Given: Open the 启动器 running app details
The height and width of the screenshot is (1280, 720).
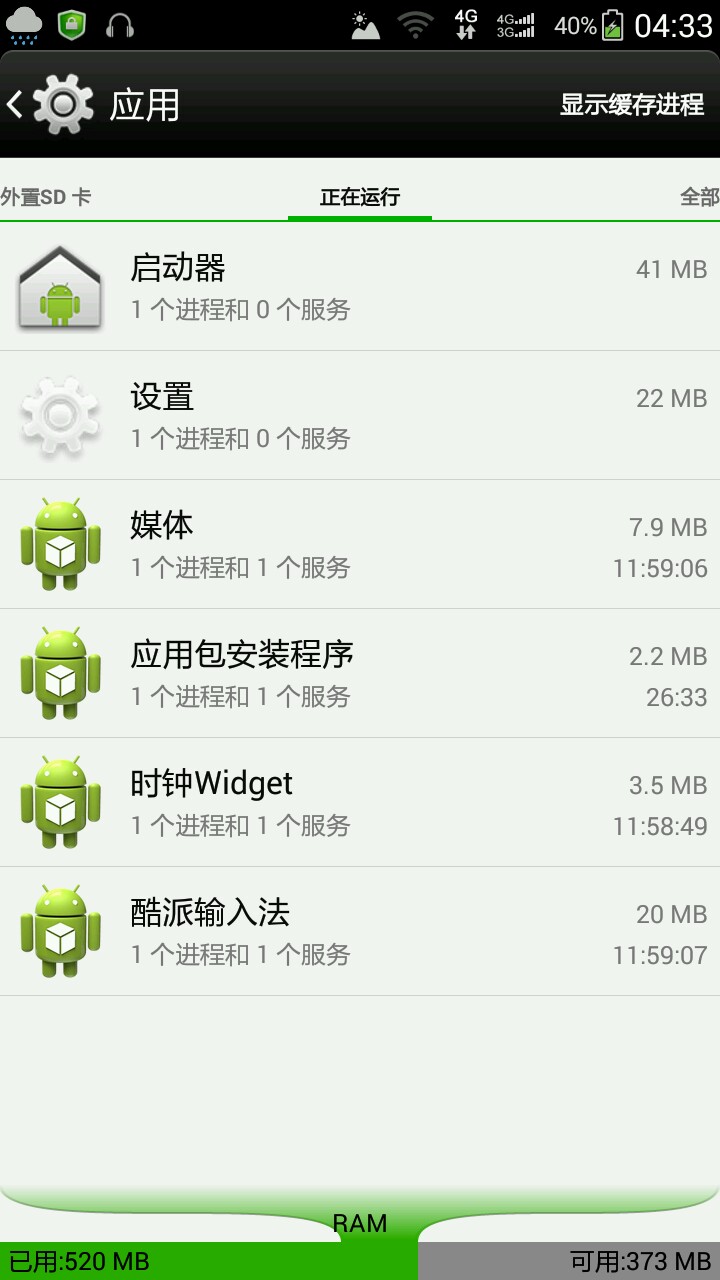Looking at the screenshot, I should click(360, 287).
